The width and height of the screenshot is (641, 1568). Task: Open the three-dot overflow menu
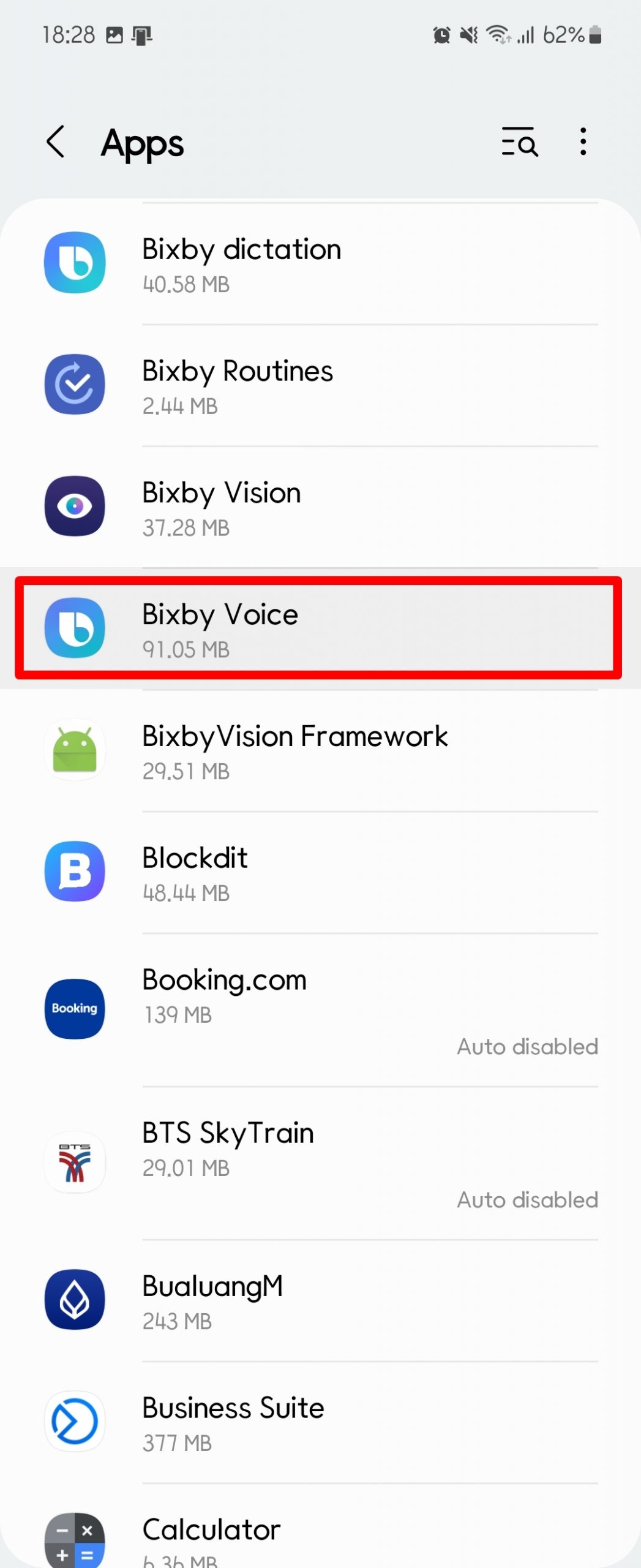pos(583,142)
